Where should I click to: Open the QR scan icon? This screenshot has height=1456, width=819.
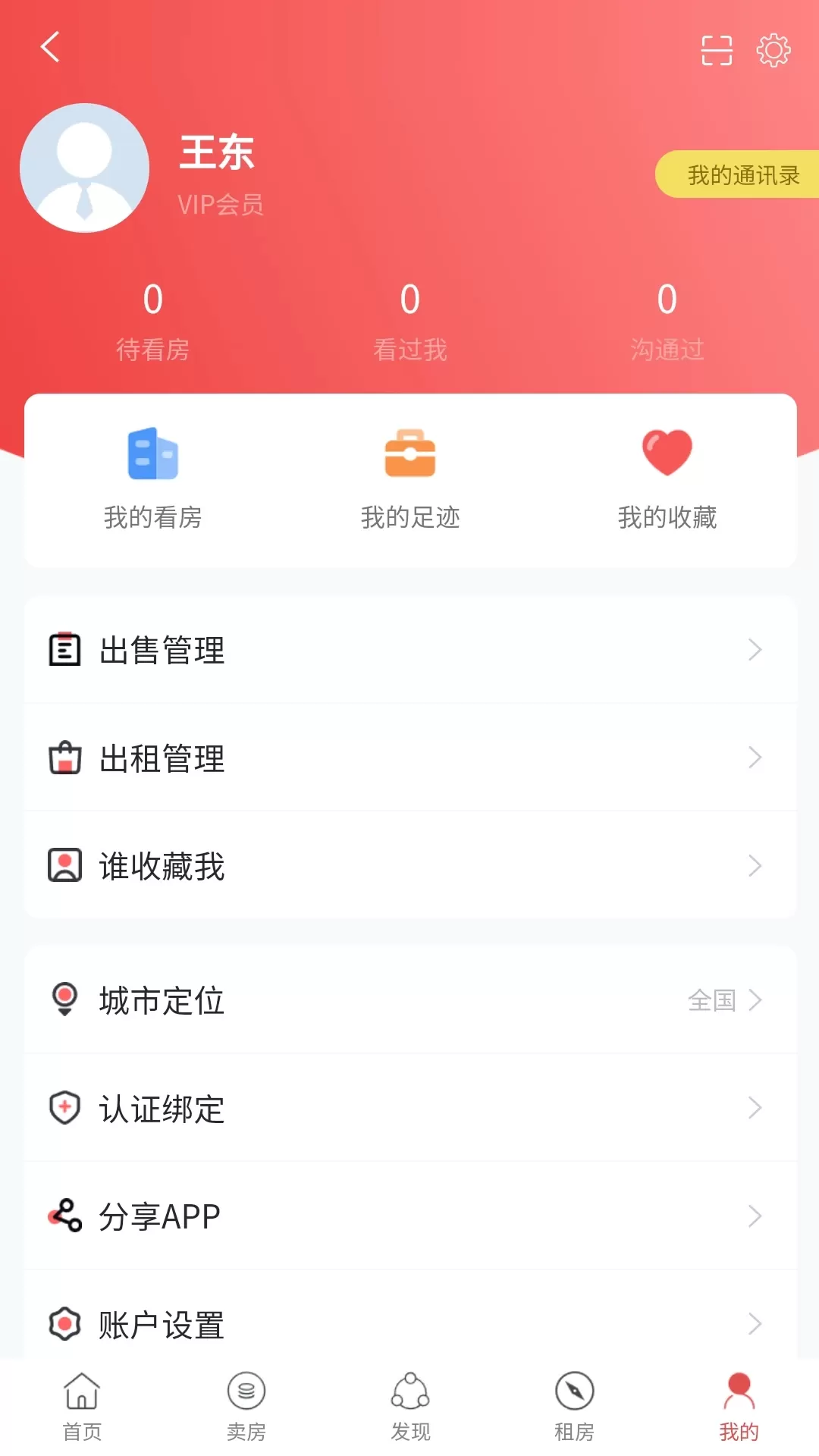pyautogui.click(x=717, y=50)
